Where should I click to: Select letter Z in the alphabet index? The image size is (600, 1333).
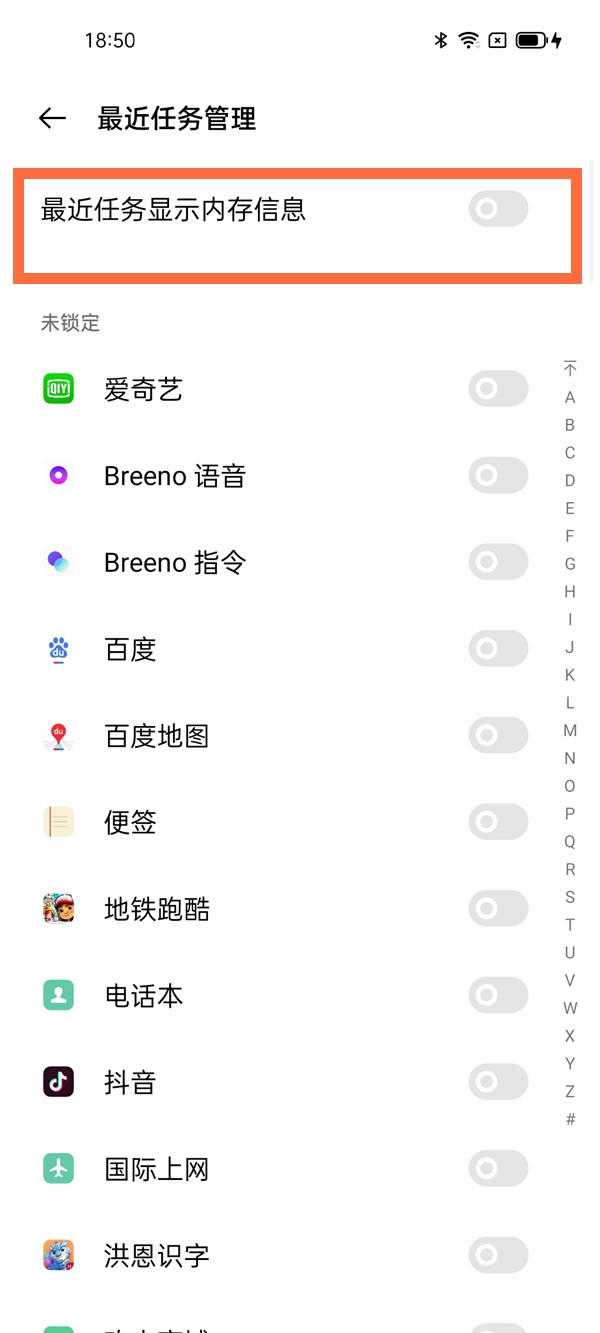pos(570,1091)
